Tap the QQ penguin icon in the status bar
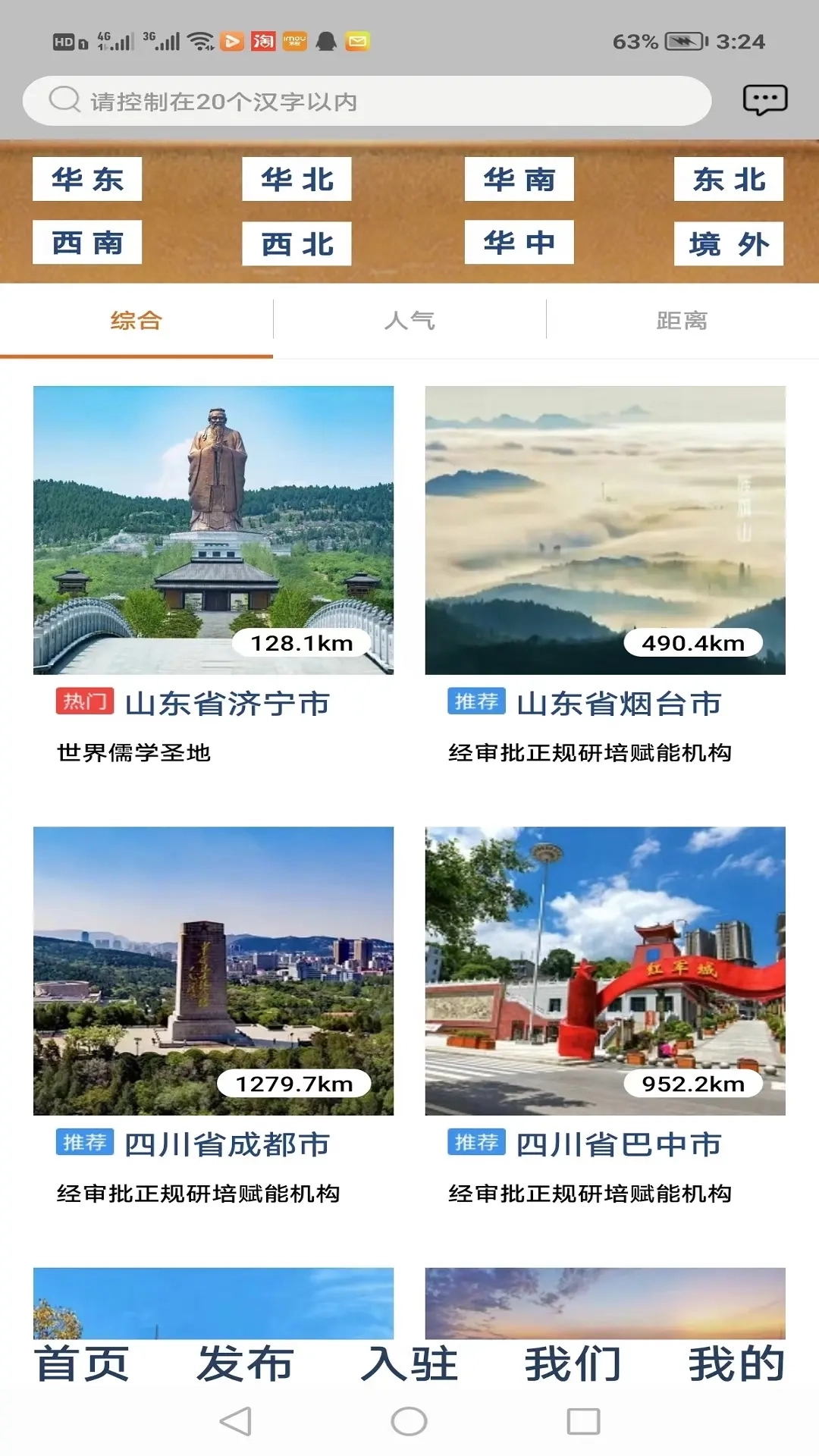 pyautogui.click(x=325, y=42)
